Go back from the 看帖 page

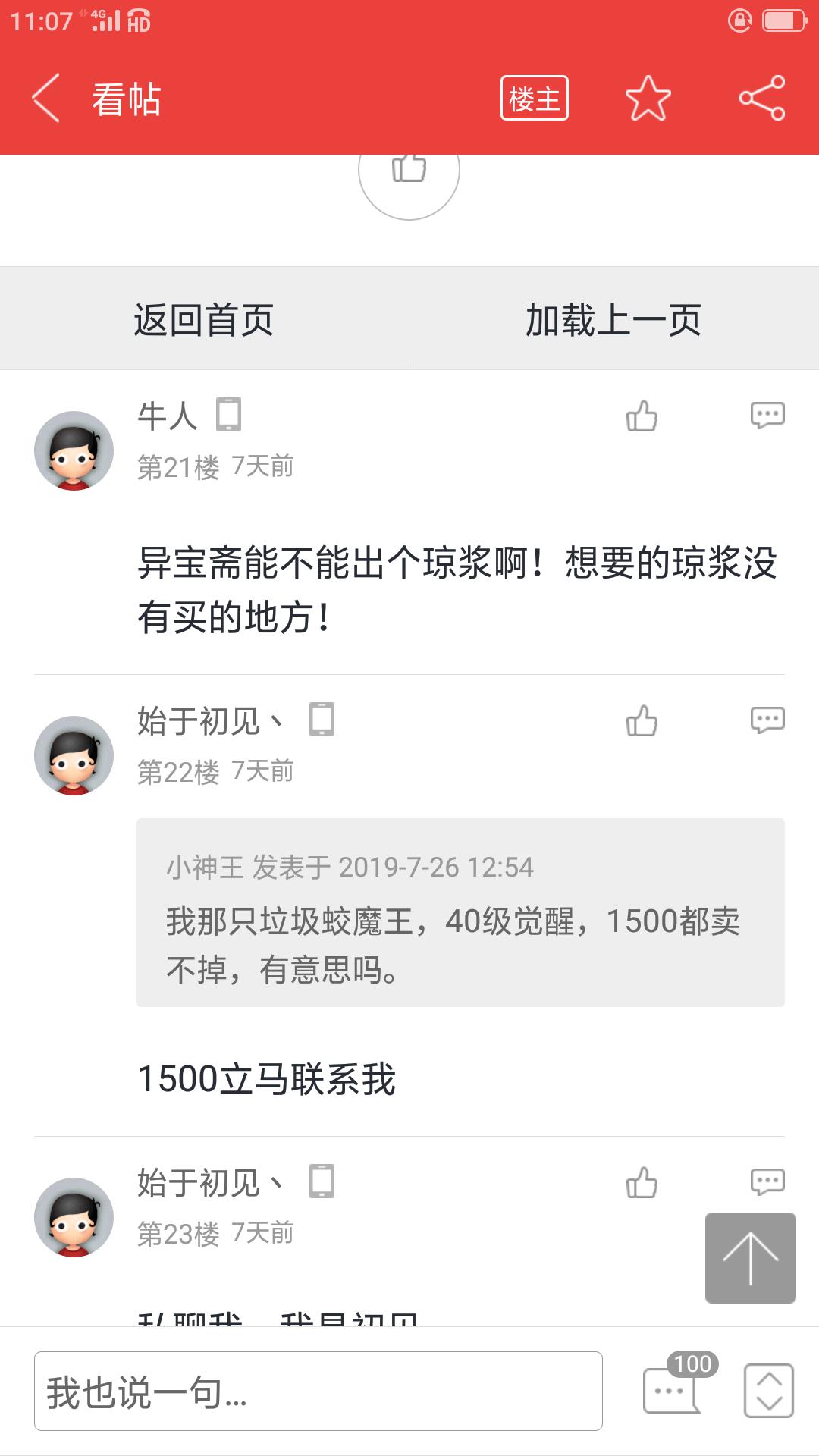(45, 99)
